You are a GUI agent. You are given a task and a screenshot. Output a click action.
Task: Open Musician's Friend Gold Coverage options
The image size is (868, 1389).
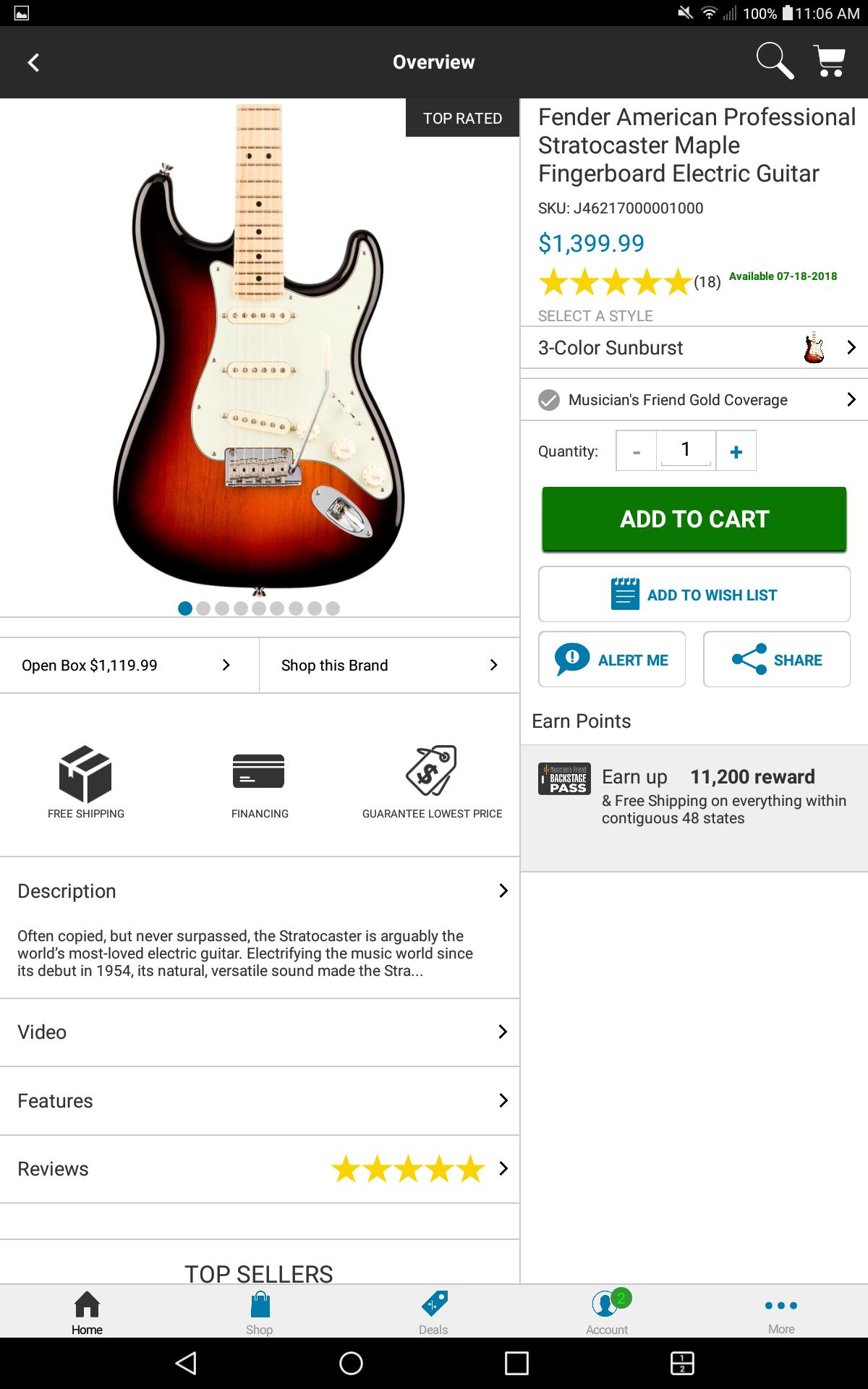[x=694, y=399]
